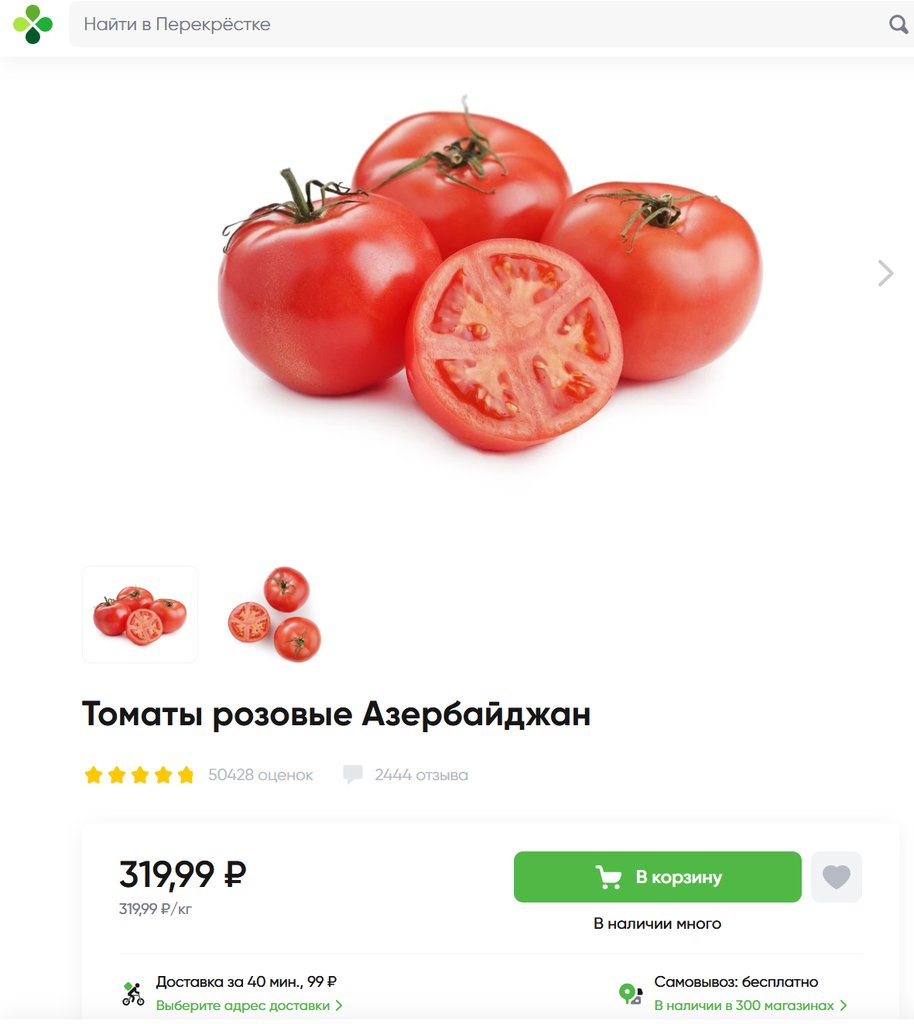Open the Perekrestok home logo
The image size is (914, 1024).
[33, 24]
